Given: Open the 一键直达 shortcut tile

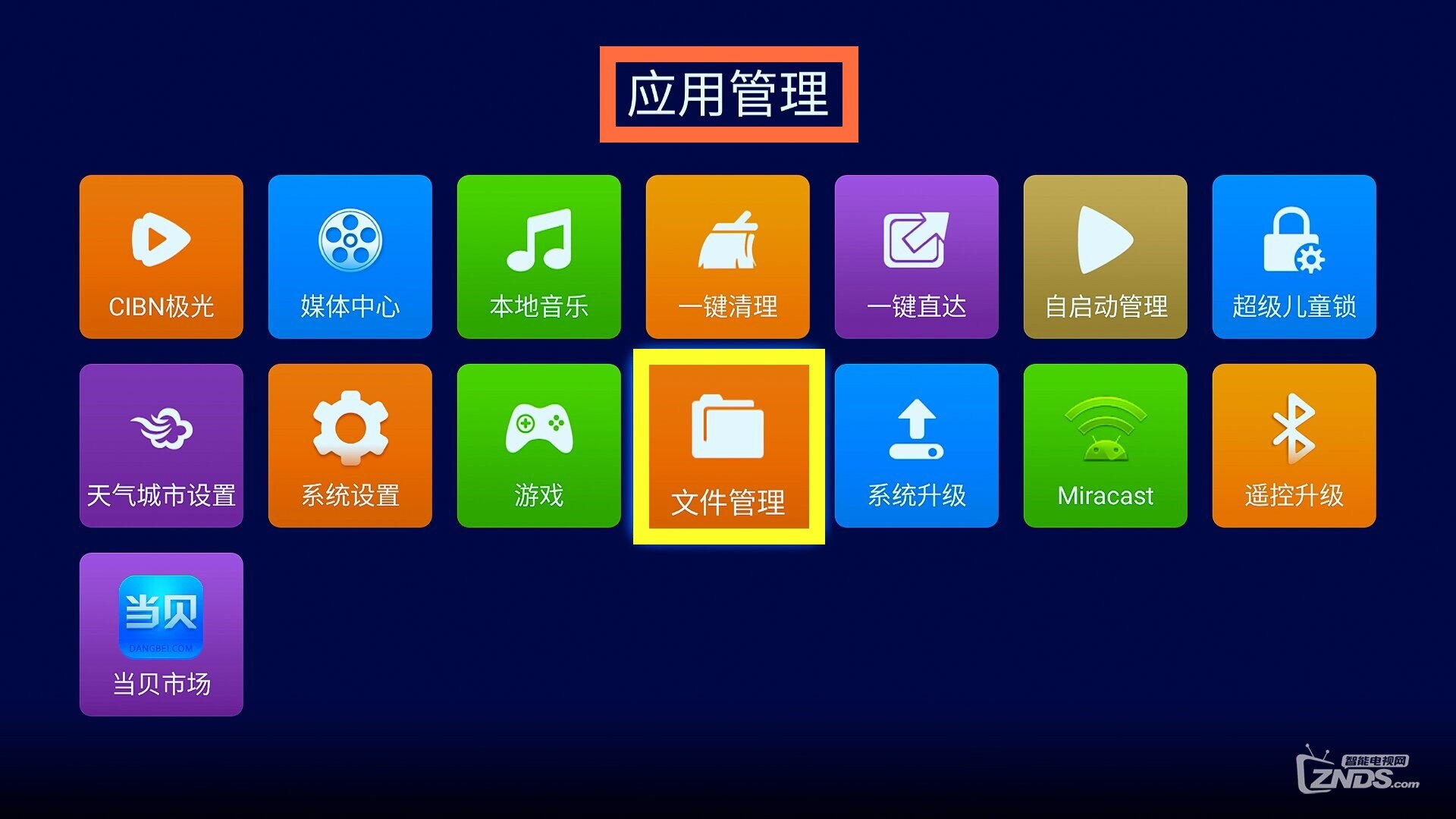Looking at the screenshot, I should (916, 256).
